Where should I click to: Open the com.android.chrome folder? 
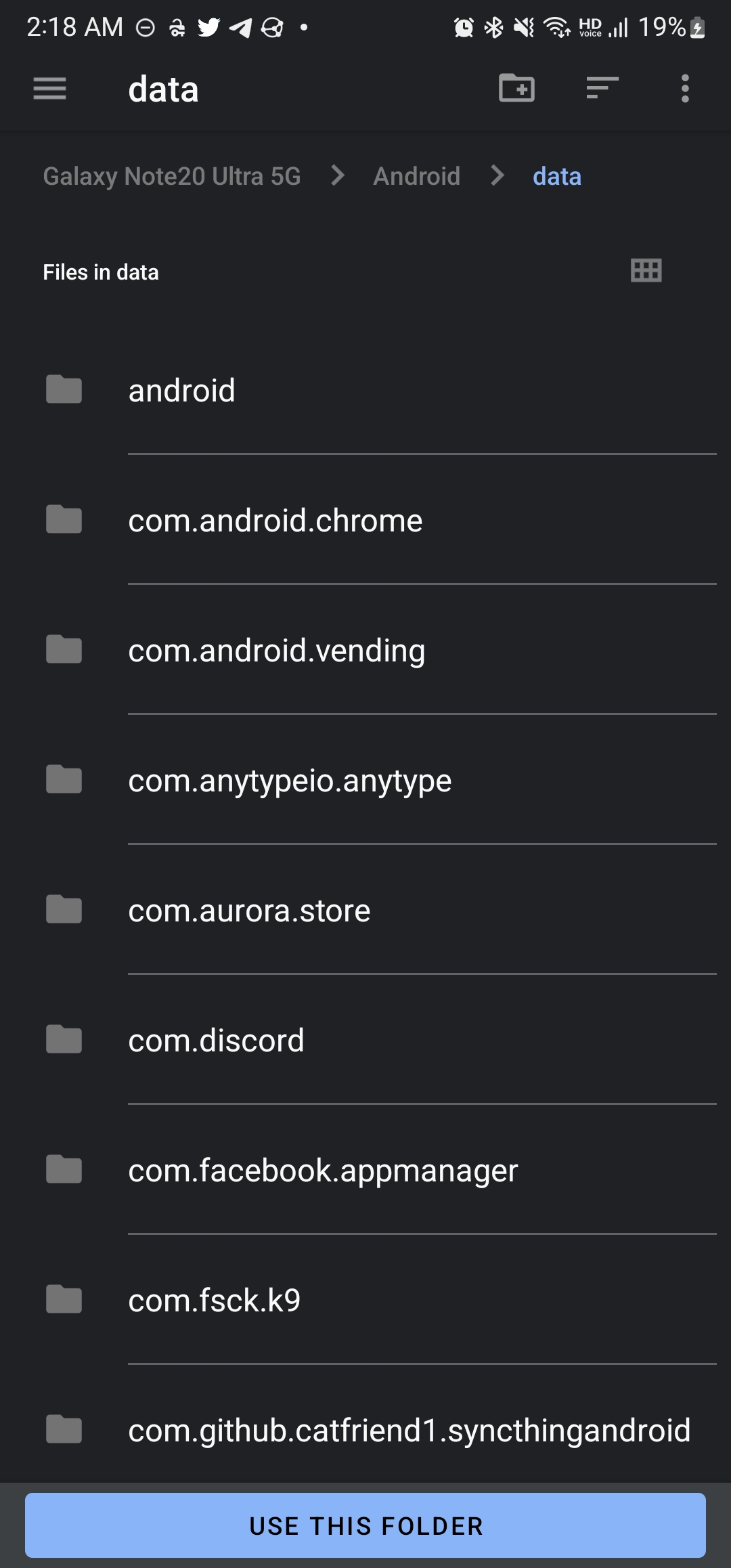pos(275,520)
